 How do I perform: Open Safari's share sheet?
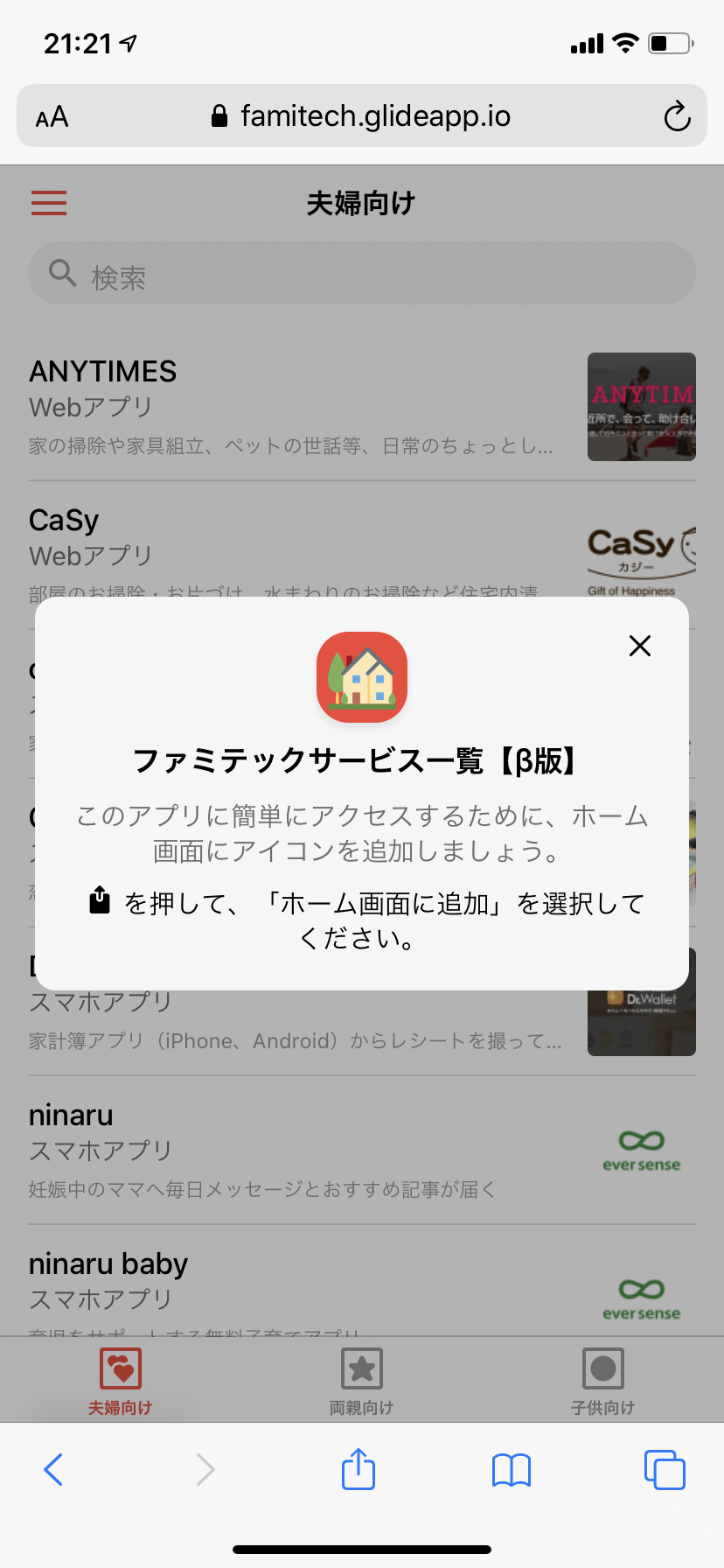pos(359,1469)
